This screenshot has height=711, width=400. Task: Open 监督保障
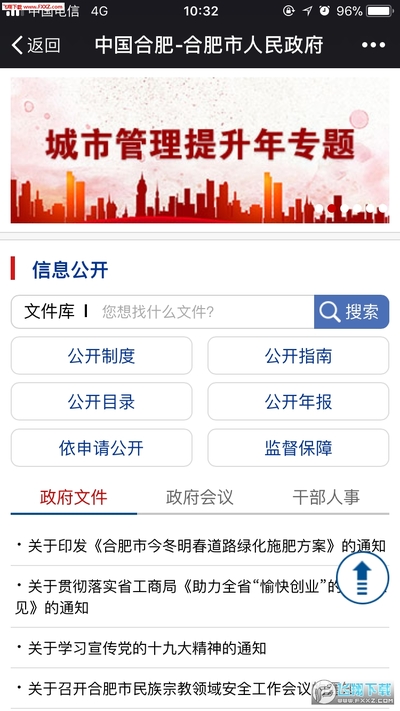(x=298, y=448)
